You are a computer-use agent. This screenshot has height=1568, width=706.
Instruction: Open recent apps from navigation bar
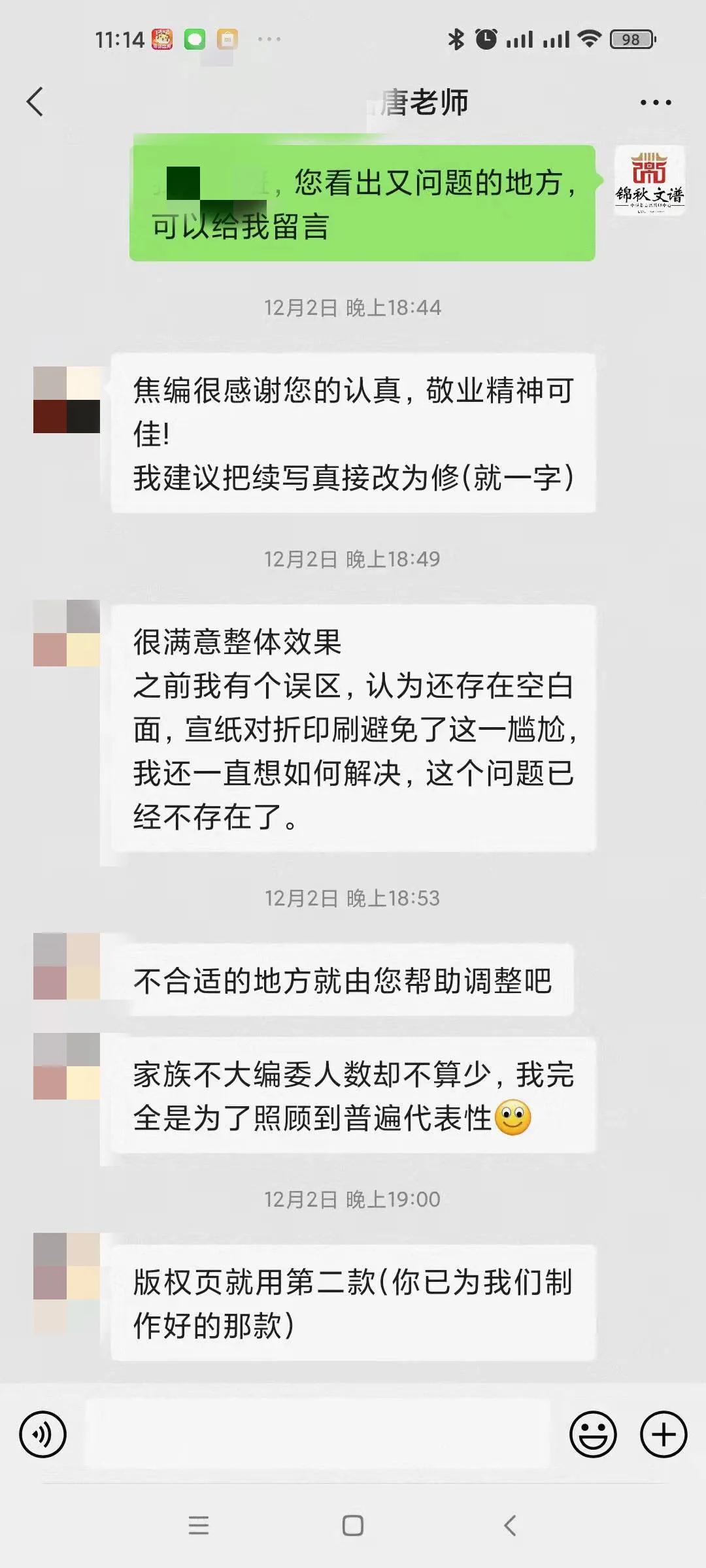pyautogui.click(x=198, y=1526)
